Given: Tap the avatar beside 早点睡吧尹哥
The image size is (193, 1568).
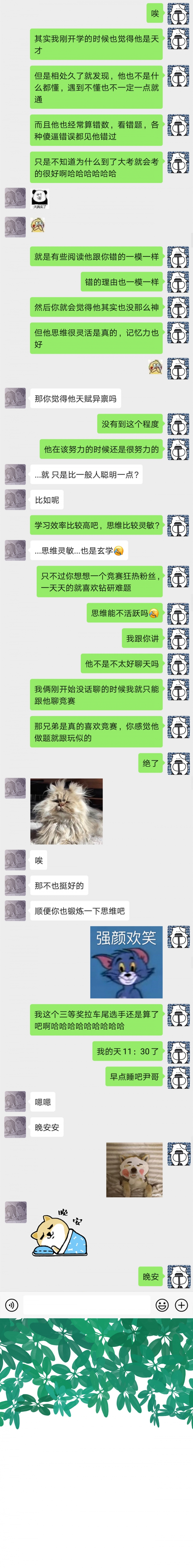Looking at the screenshot, I should [x=178, y=1076].
